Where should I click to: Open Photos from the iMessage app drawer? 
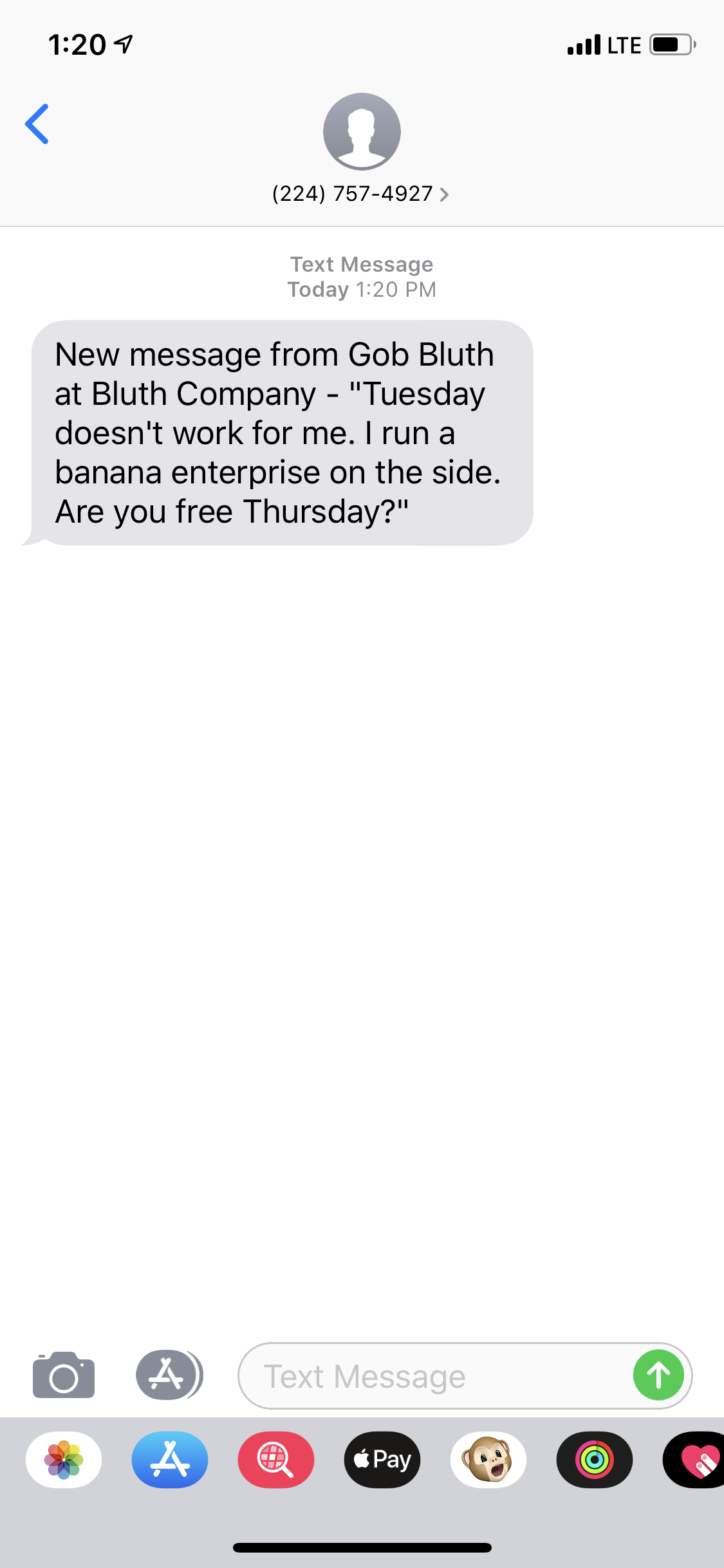point(63,1460)
